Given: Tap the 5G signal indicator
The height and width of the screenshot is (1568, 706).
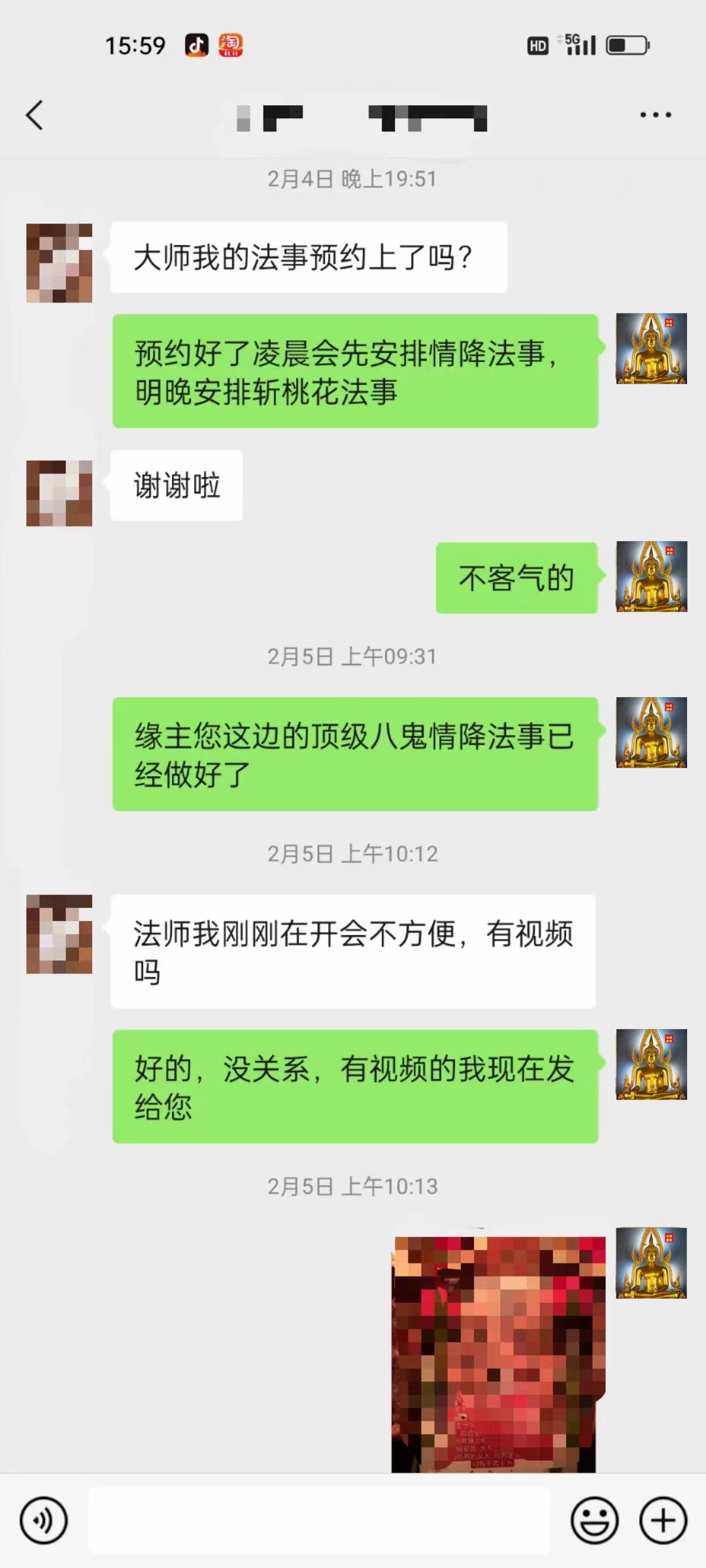Looking at the screenshot, I should pyautogui.click(x=579, y=44).
